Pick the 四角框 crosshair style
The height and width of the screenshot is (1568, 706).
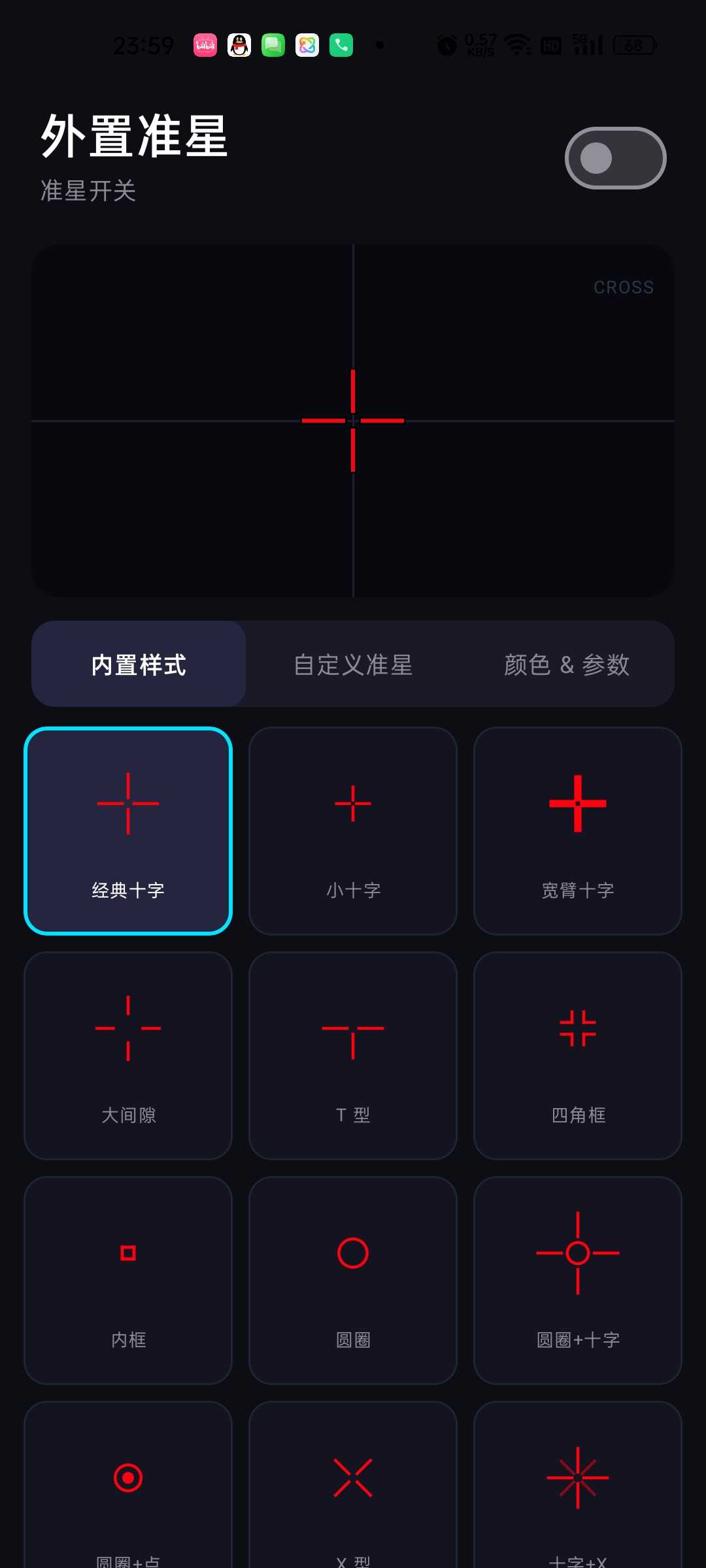pyautogui.click(x=578, y=1056)
